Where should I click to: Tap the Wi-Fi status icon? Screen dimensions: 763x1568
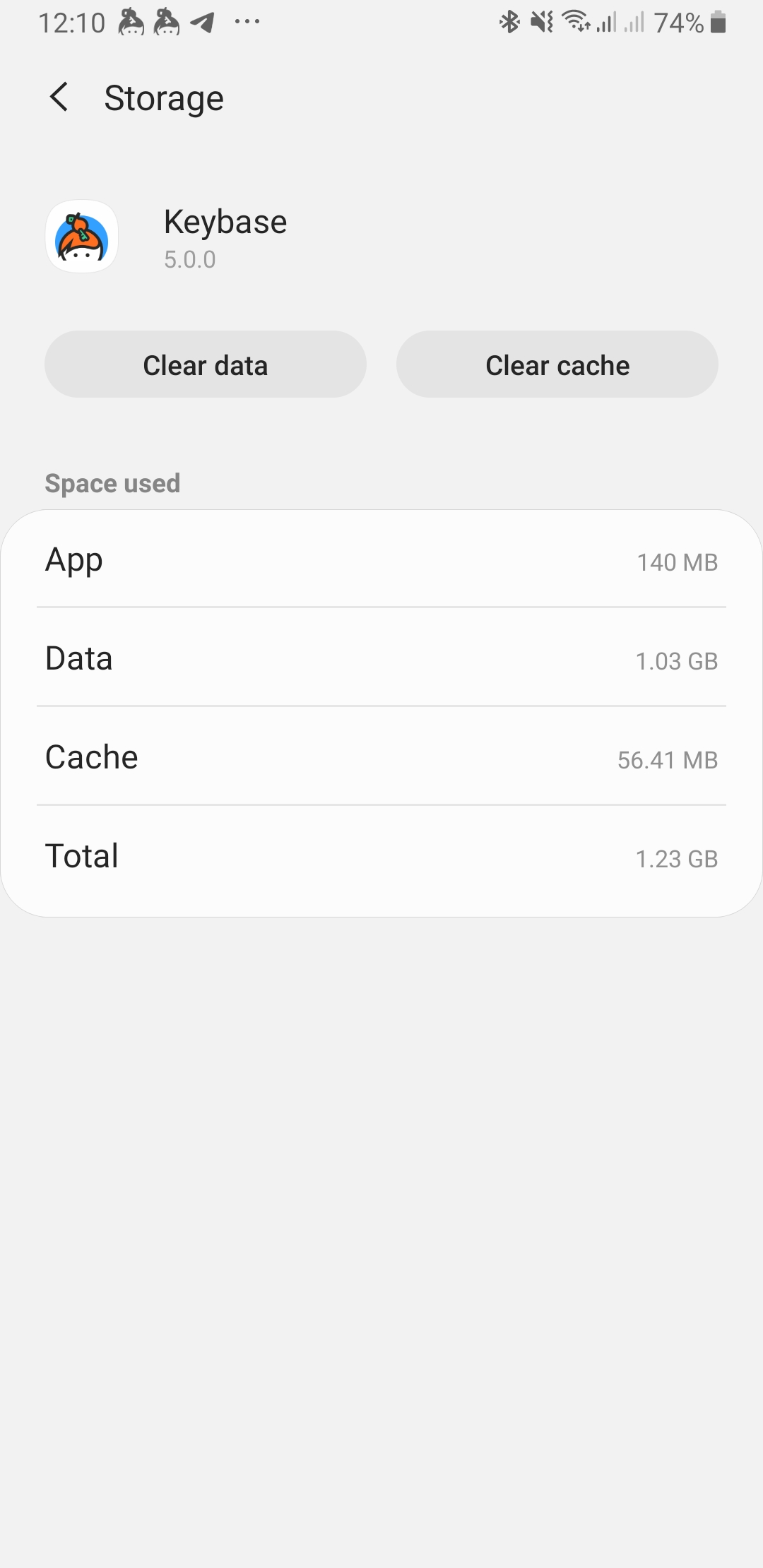click(576, 22)
